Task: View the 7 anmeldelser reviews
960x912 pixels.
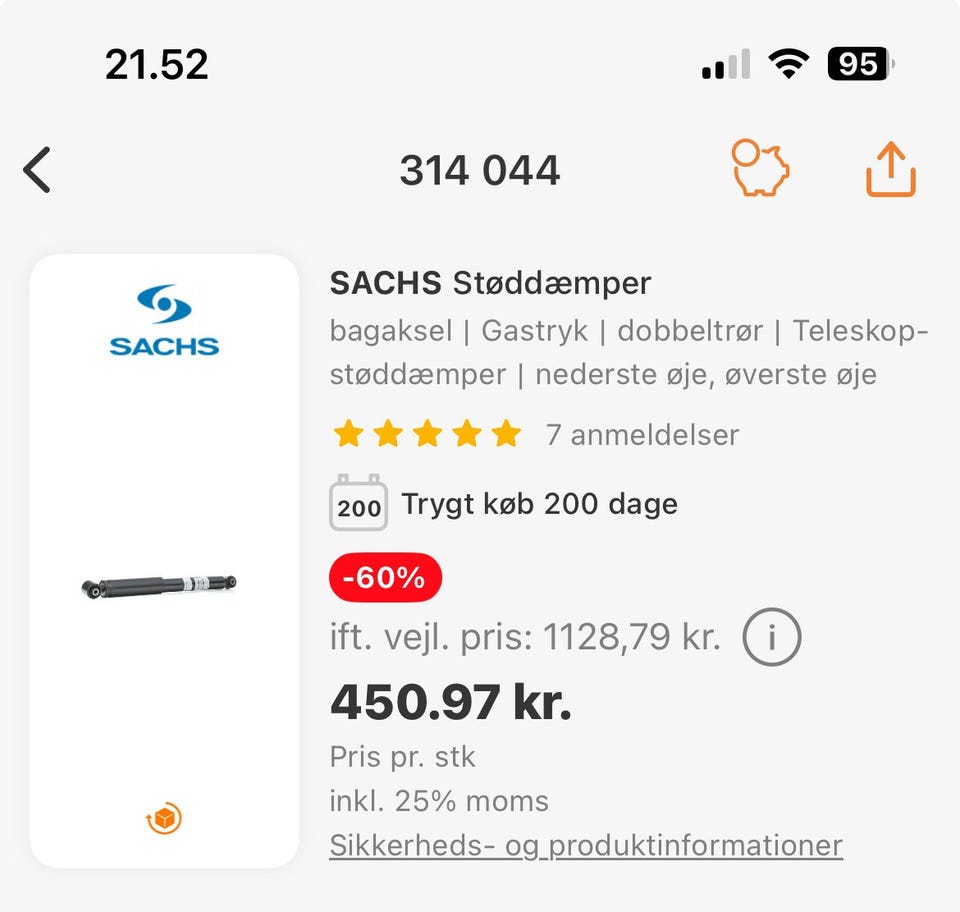Action: 641,435
